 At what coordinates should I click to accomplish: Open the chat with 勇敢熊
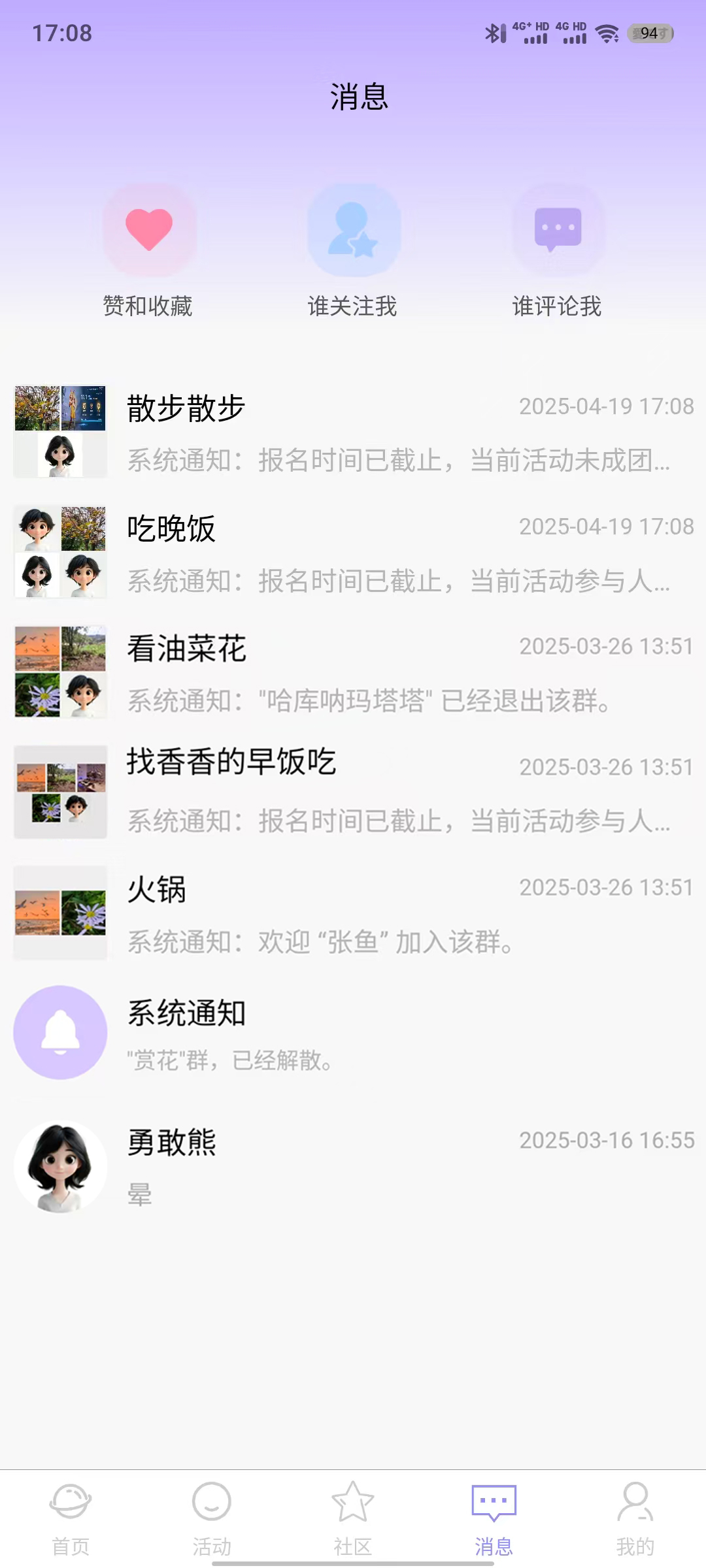pos(353,1167)
